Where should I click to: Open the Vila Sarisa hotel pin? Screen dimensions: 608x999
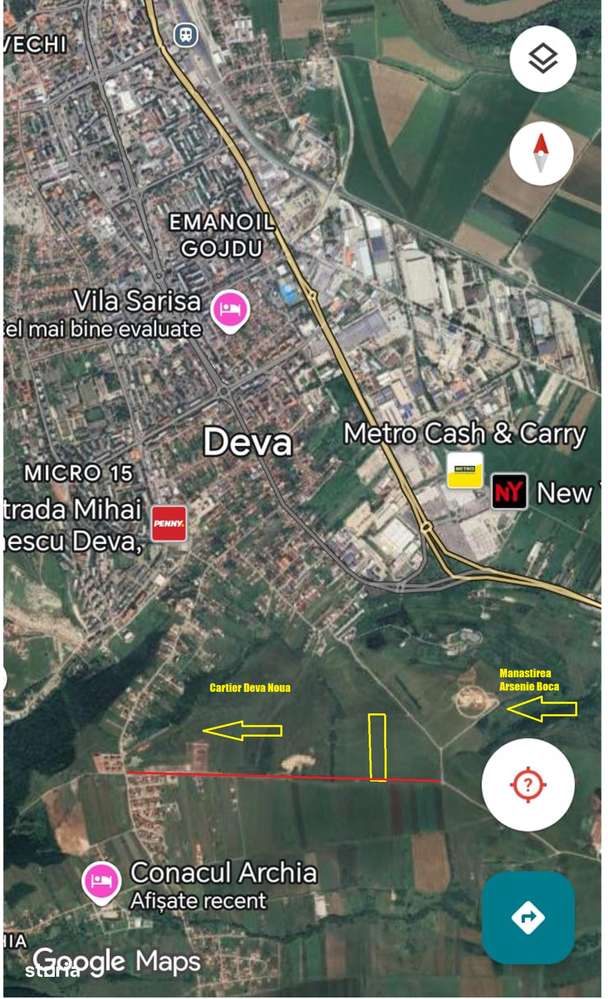pyautogui.click(x=232, y=307)
